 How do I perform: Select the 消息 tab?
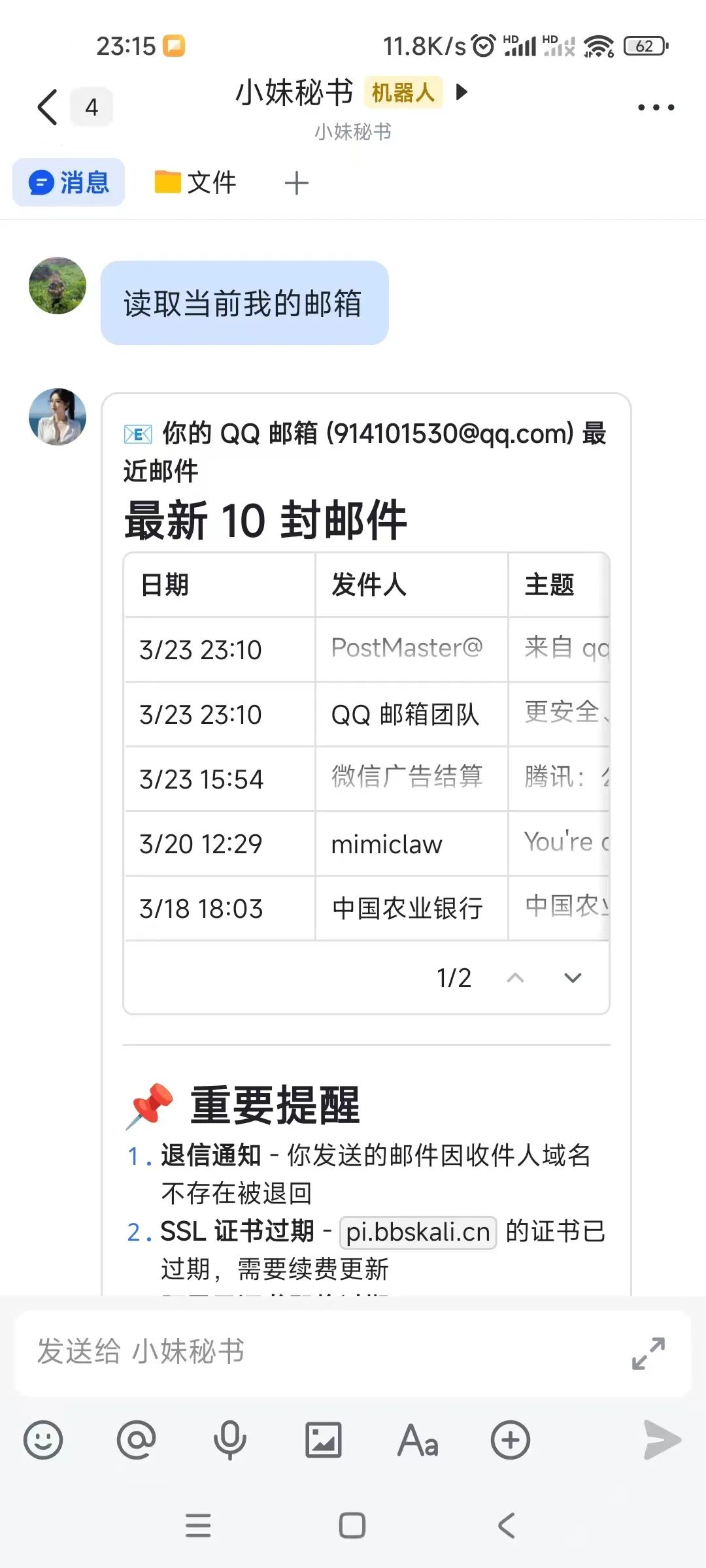coord(69,182)
